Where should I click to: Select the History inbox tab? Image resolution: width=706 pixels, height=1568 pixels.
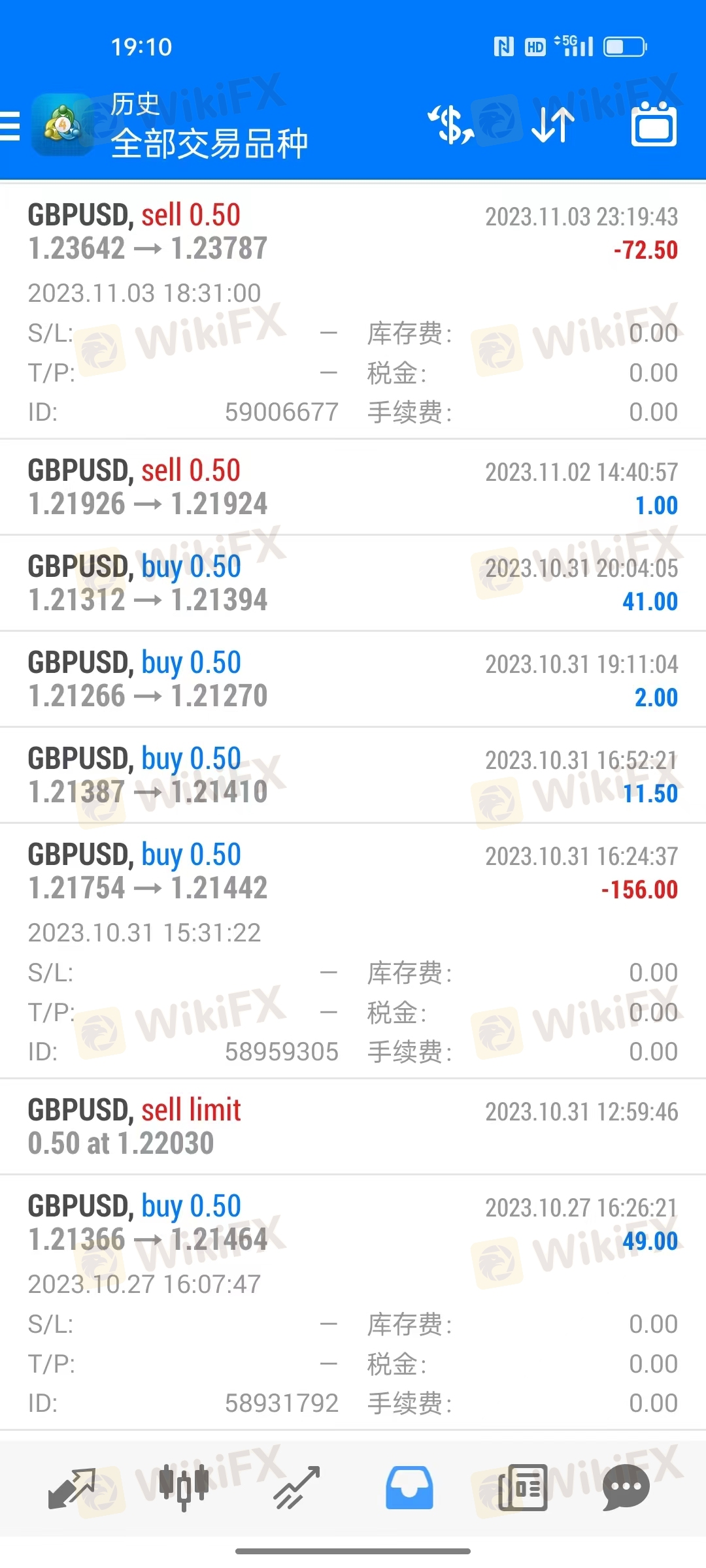(409, 1488)
